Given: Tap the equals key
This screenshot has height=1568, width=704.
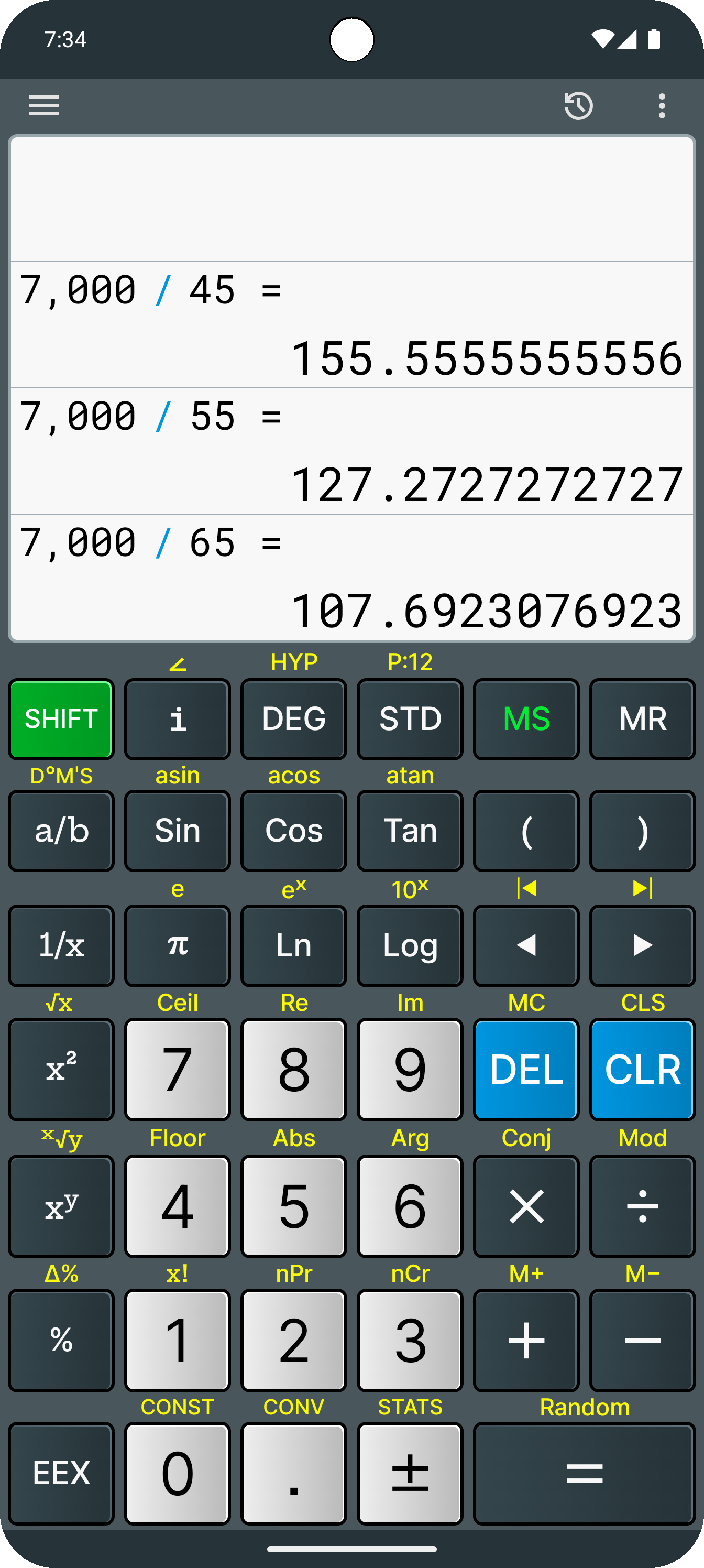Looking at the screenshot, I should [x=584, y=1473].
